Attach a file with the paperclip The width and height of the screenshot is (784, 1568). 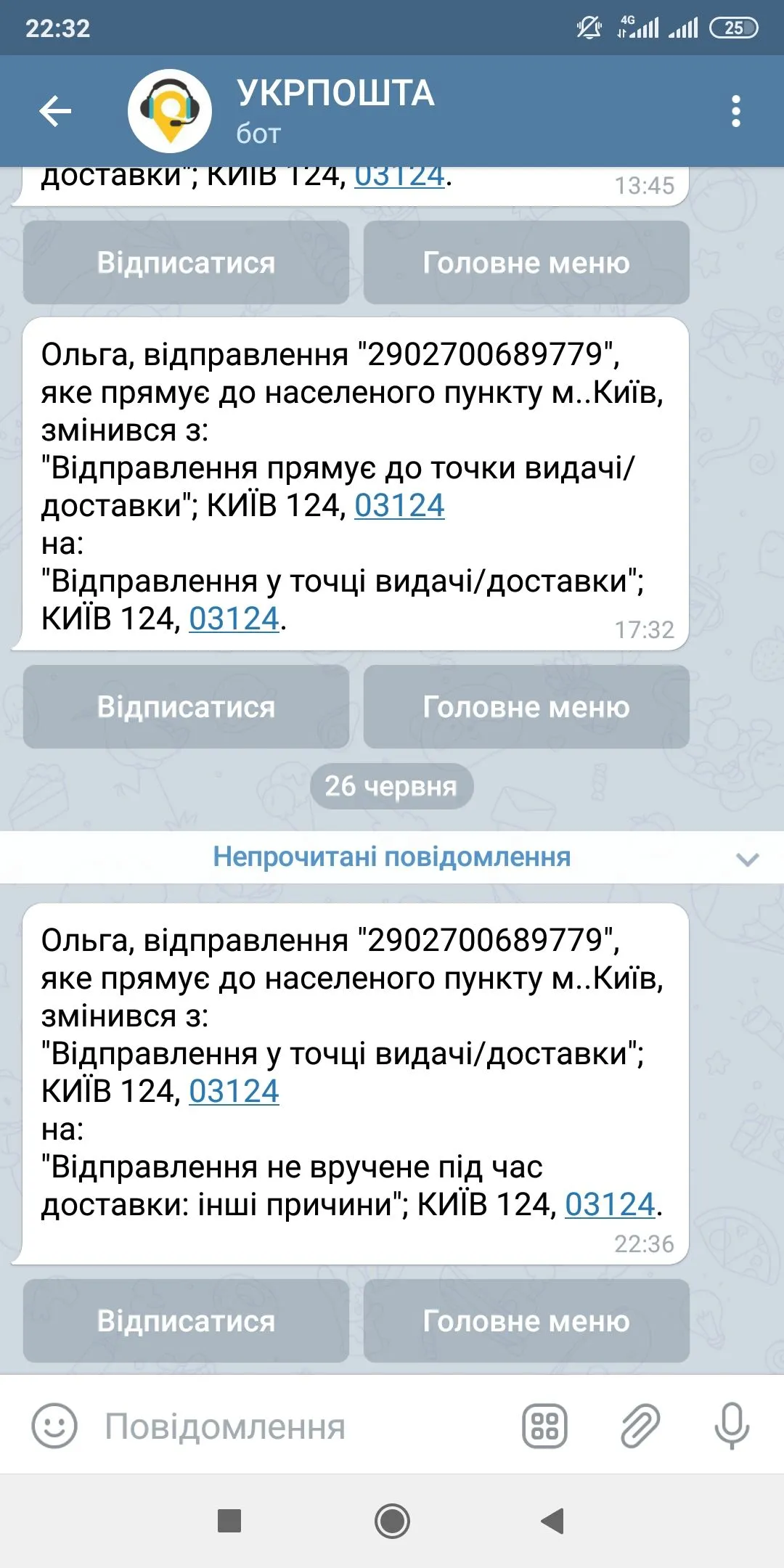(640, 1426)
